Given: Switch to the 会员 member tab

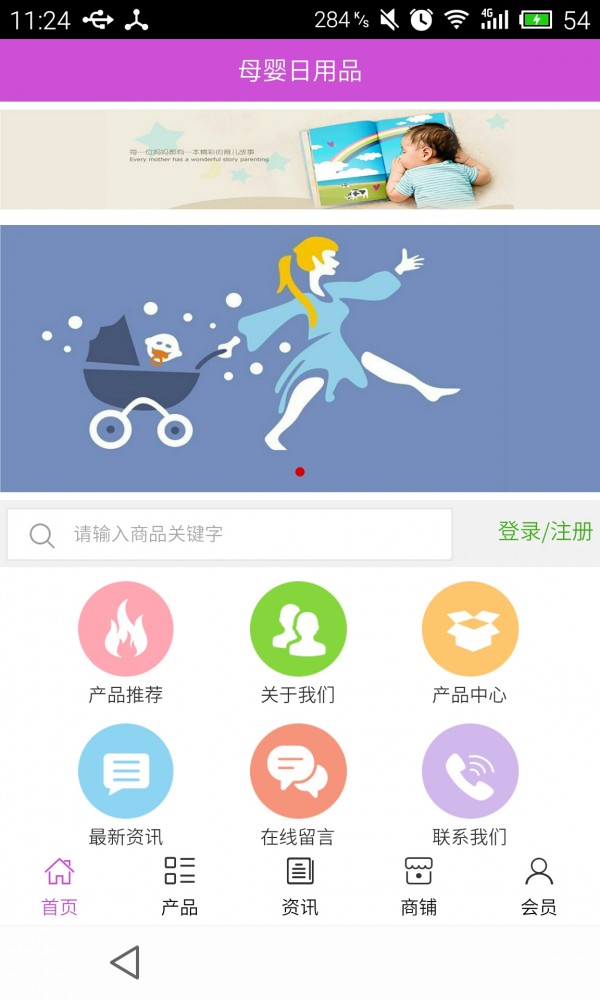Looking at the screenshot, I should [539, 887].
